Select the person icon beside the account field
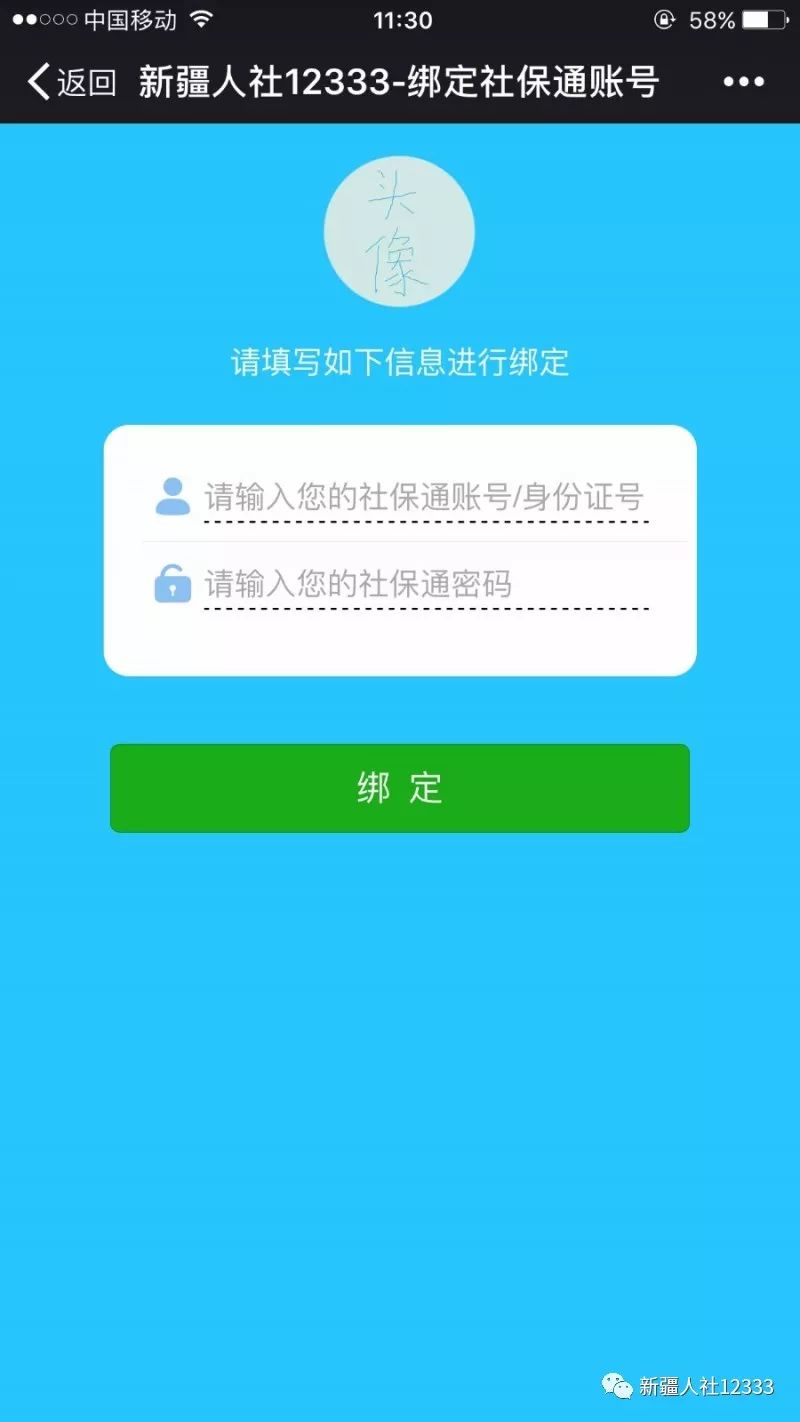The height and width of the screenshot is (1422, 800). (x=171, y=494)
